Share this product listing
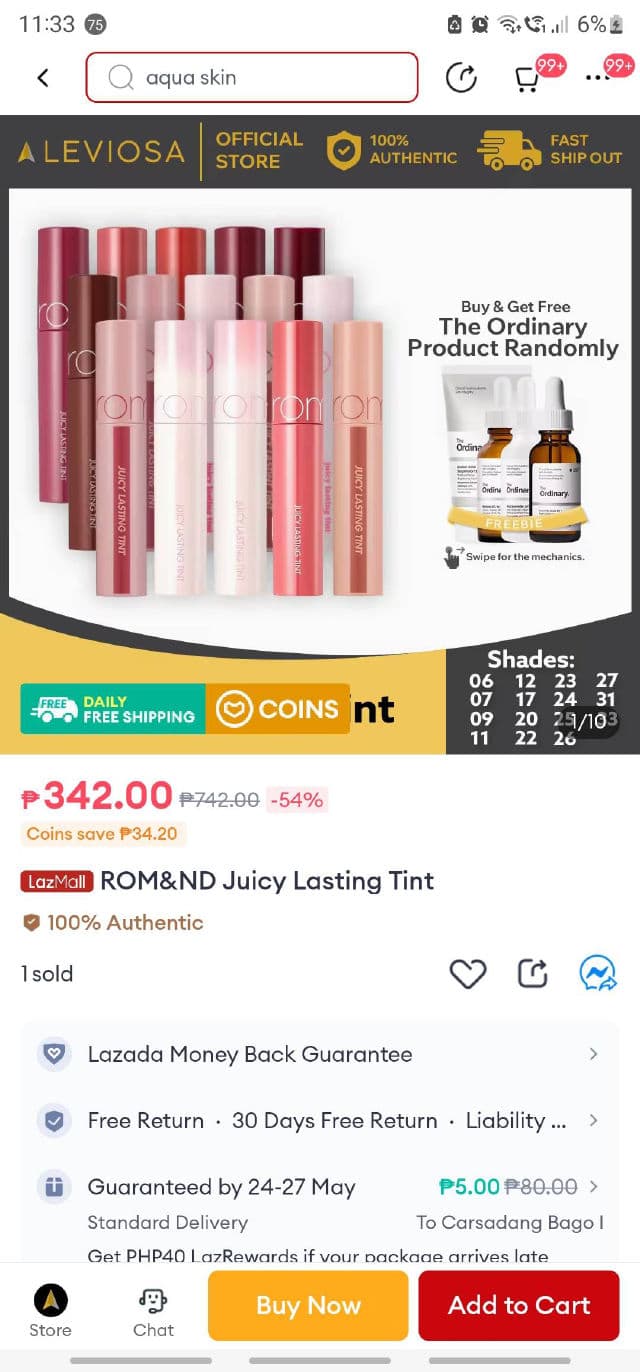The width and height of the screenshot is (640, 1372). (x=532, y=973)
